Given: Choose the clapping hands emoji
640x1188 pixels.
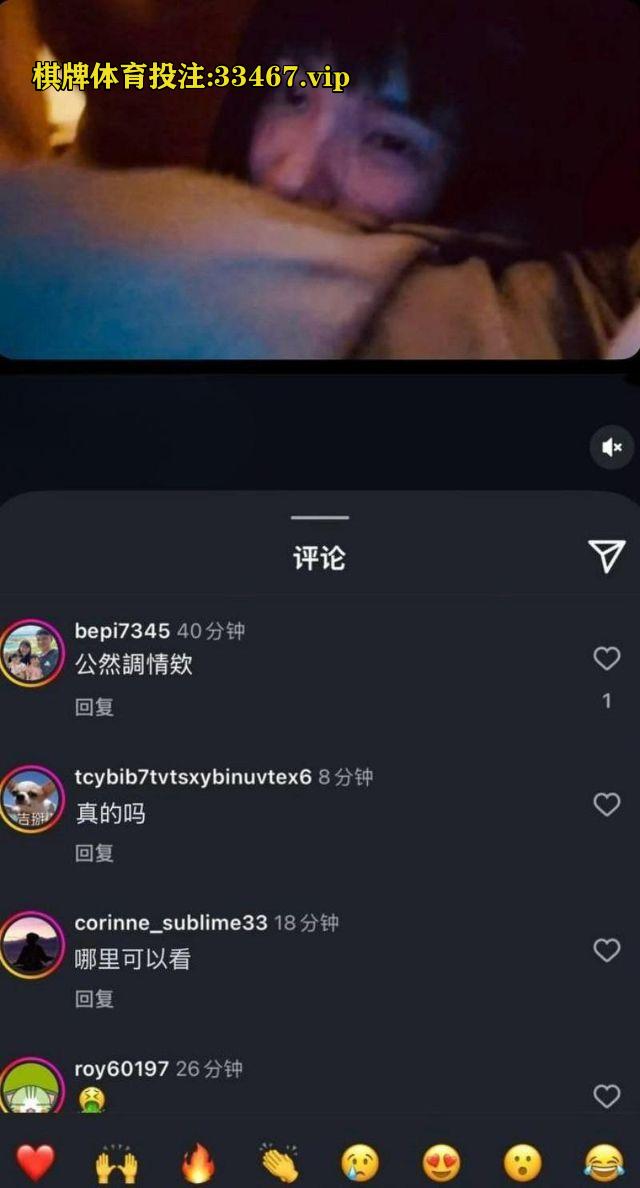Looking at the screenshot, I should tap(279, 1162).
